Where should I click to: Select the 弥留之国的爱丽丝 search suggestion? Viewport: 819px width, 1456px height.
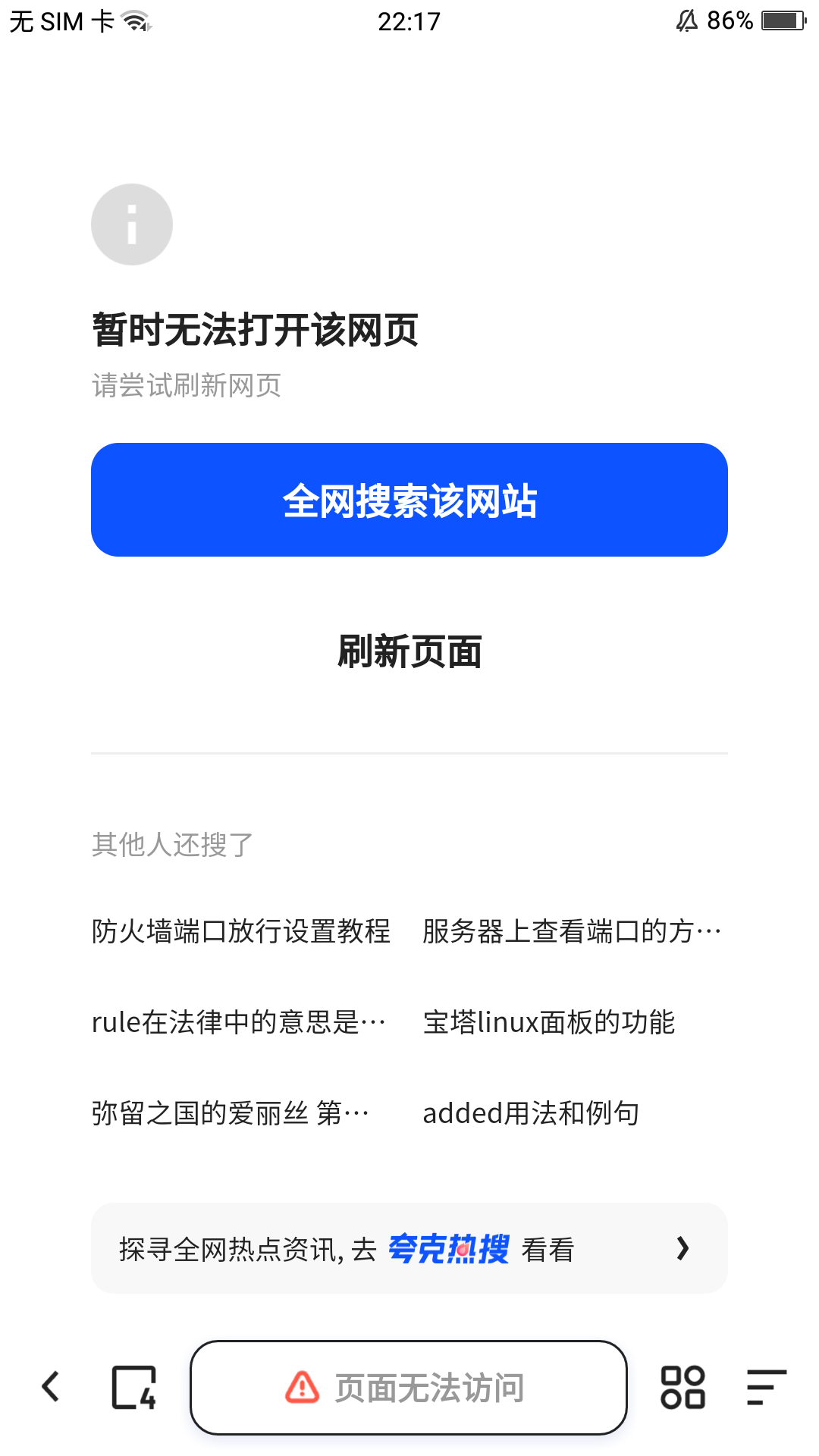(230, 1113)
